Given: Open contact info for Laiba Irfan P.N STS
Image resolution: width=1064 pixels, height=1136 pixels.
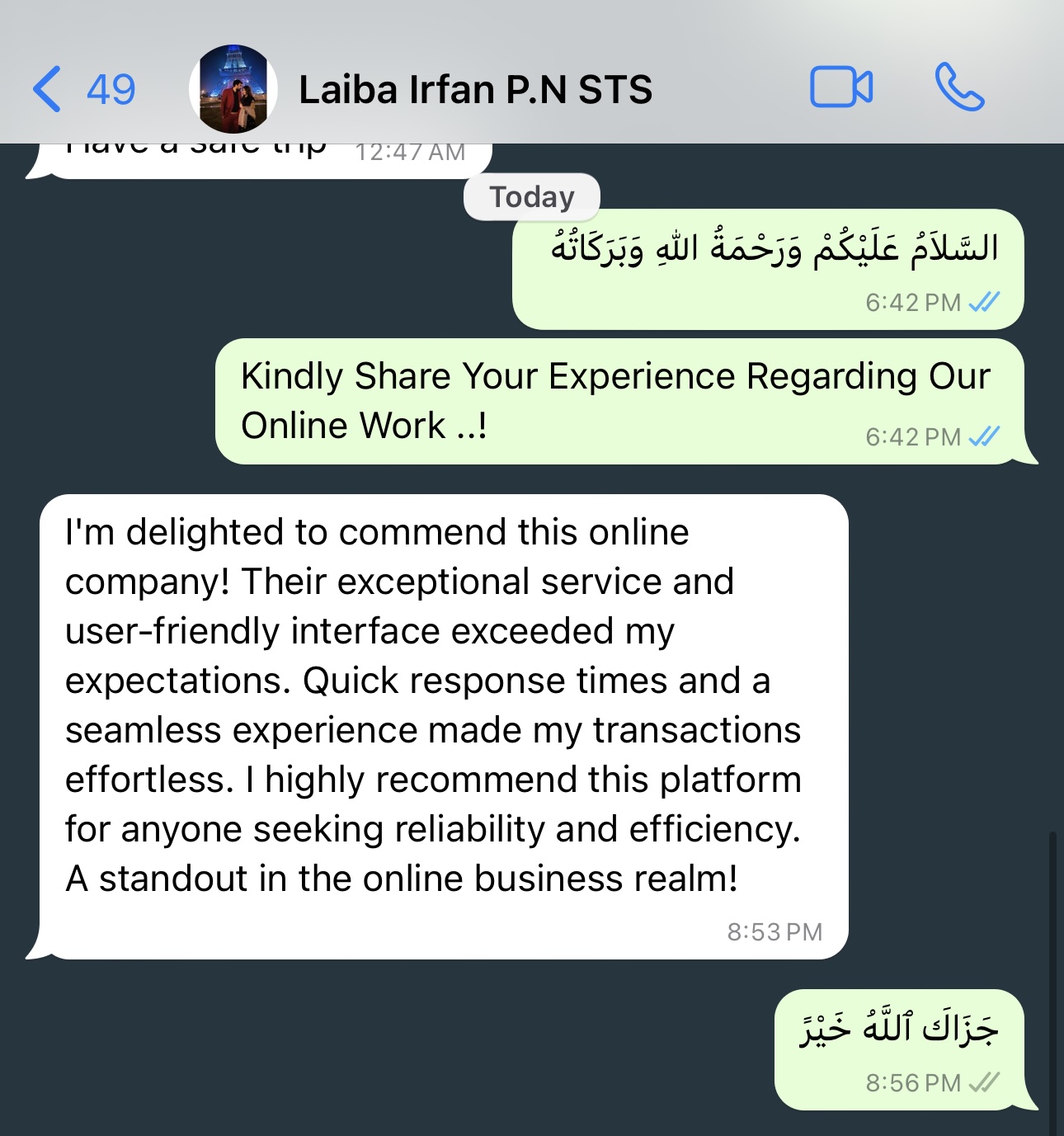Looking at the screenshot, I should point(475,89).
